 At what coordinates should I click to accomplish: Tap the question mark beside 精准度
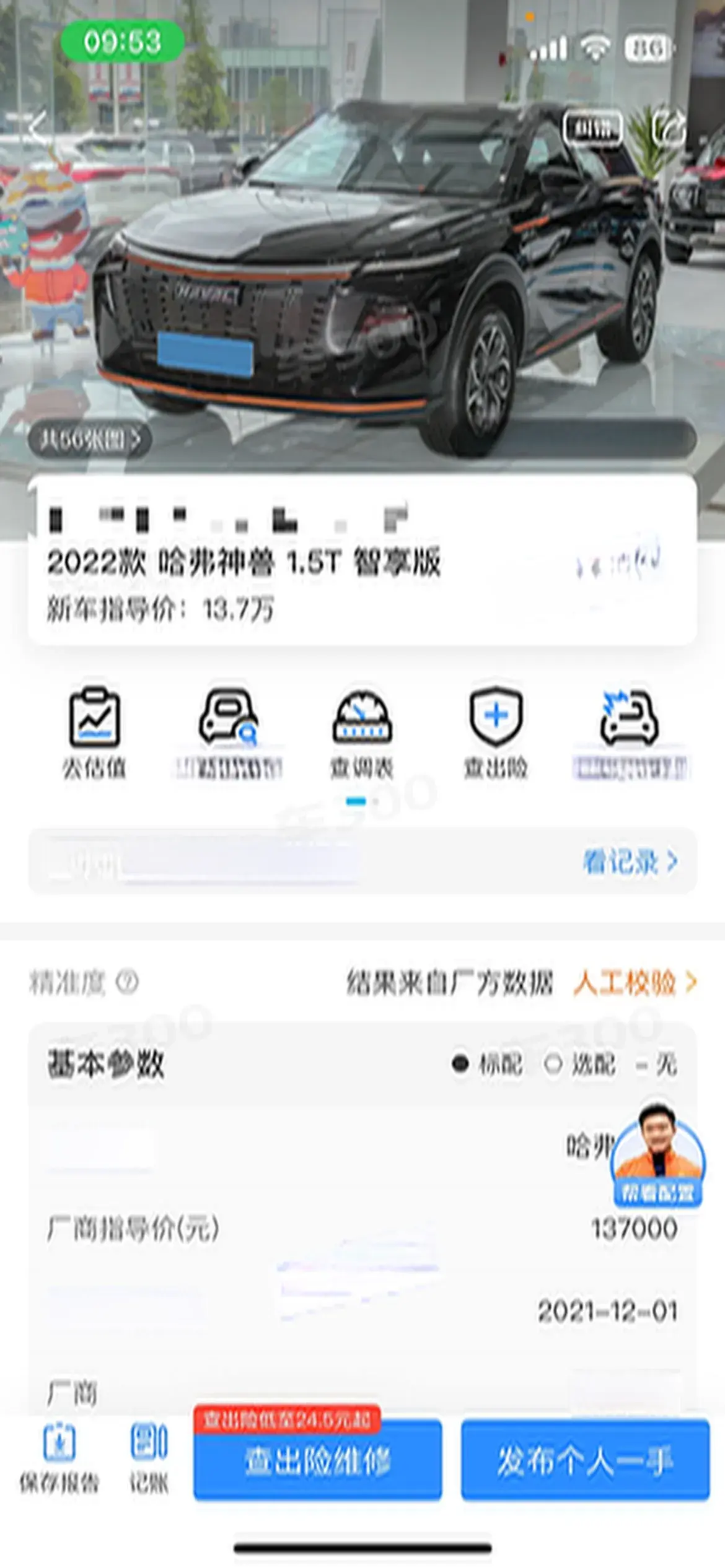click(x=128, y=982)
